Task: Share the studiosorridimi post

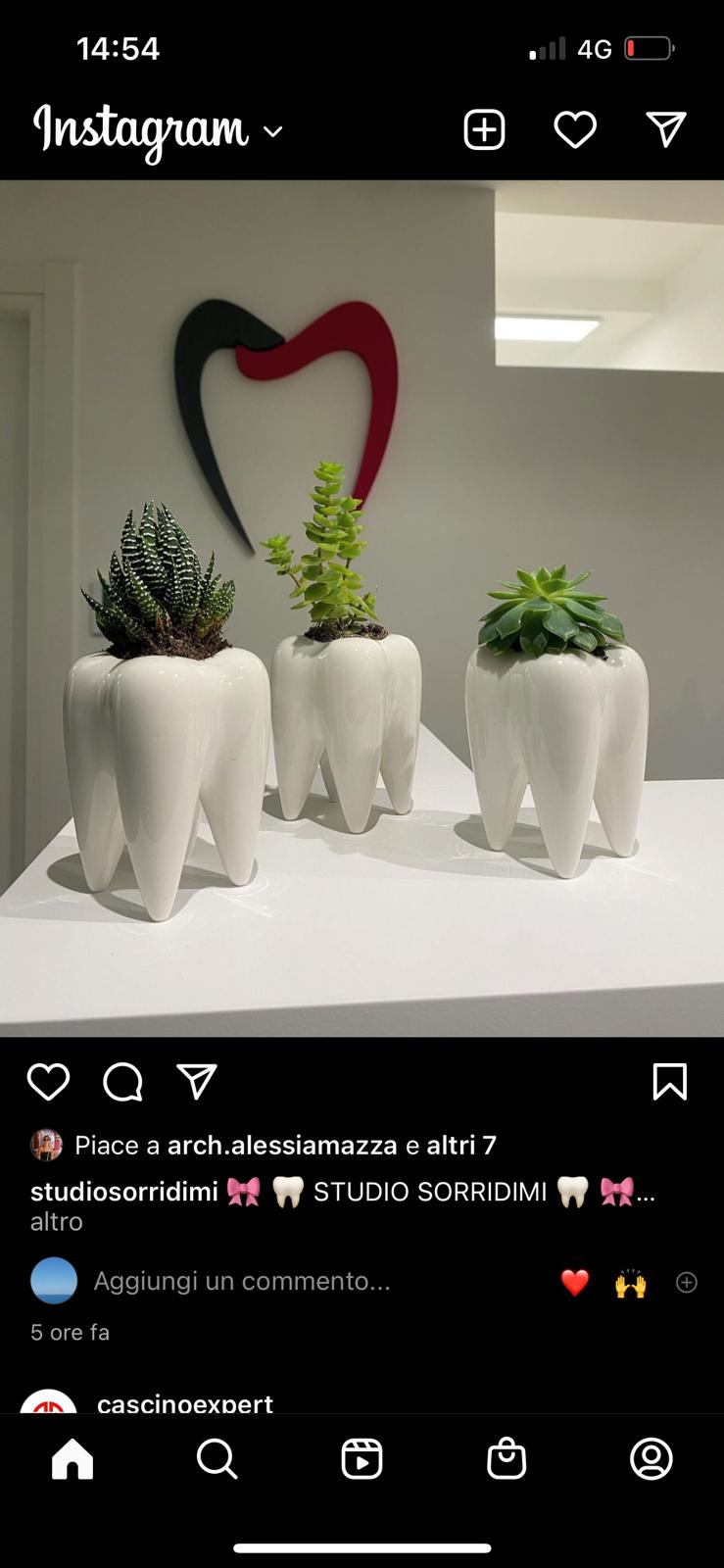Action: [197, 1082]
